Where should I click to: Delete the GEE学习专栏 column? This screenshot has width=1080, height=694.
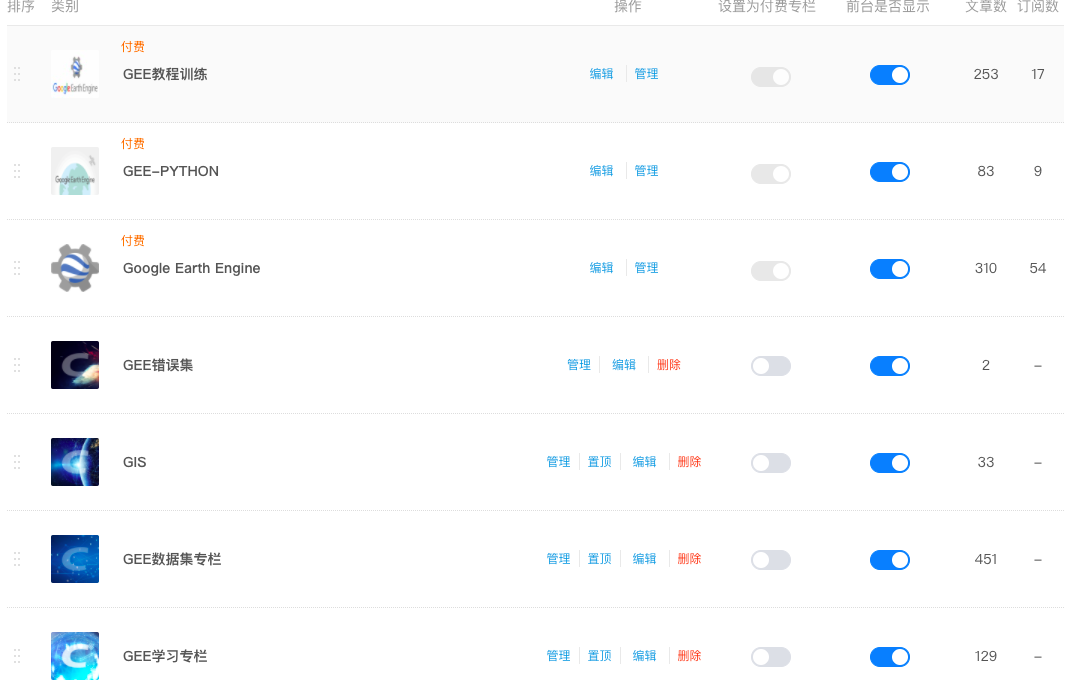pos(689,656)
